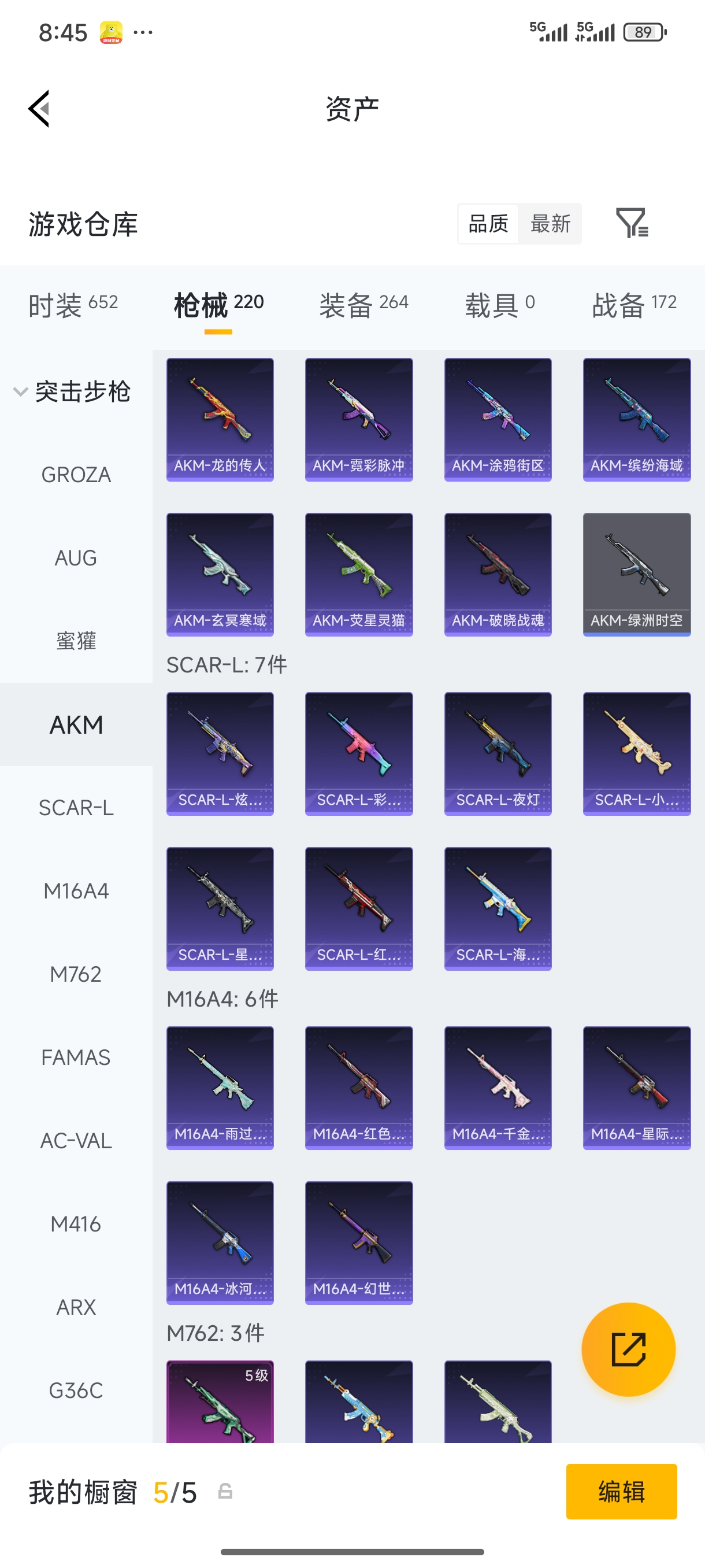
Task: Sort the warehouse by 品质
Action: click(x=488, y=223)
